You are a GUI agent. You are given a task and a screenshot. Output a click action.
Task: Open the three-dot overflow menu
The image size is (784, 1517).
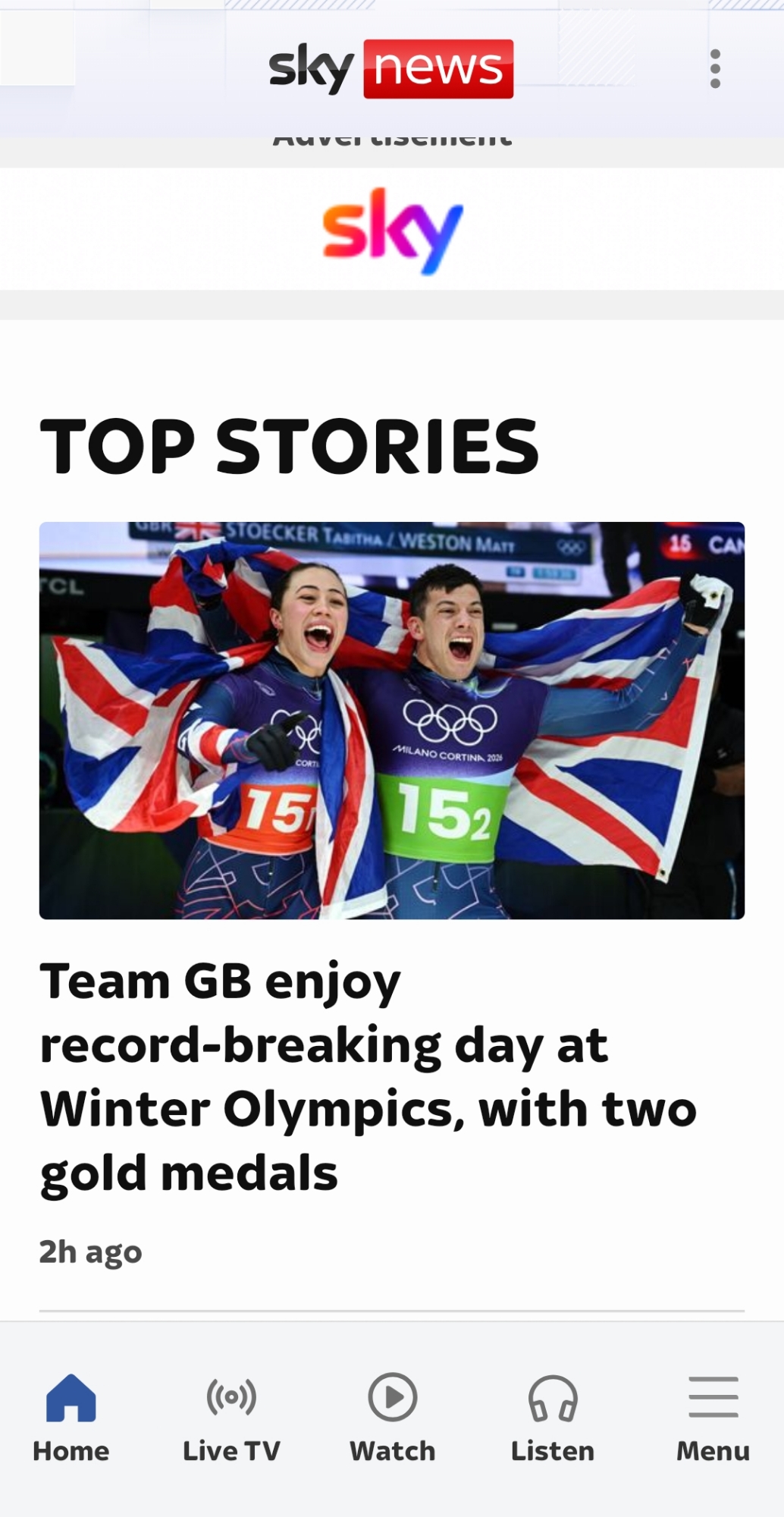[x=714, y=69]
